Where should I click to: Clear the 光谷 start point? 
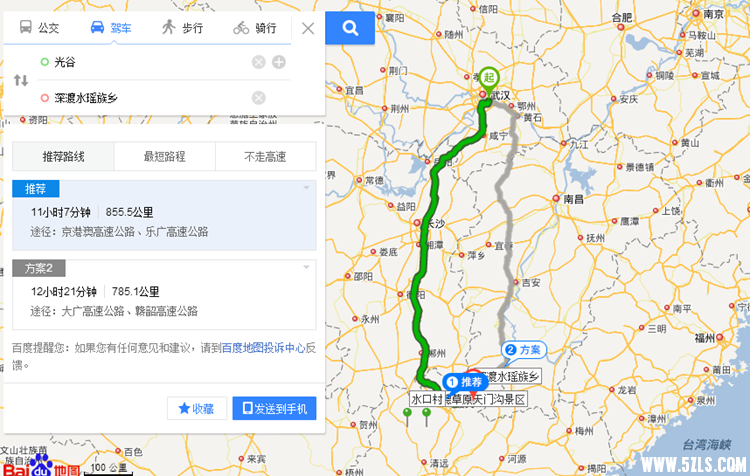coord(258,62)
